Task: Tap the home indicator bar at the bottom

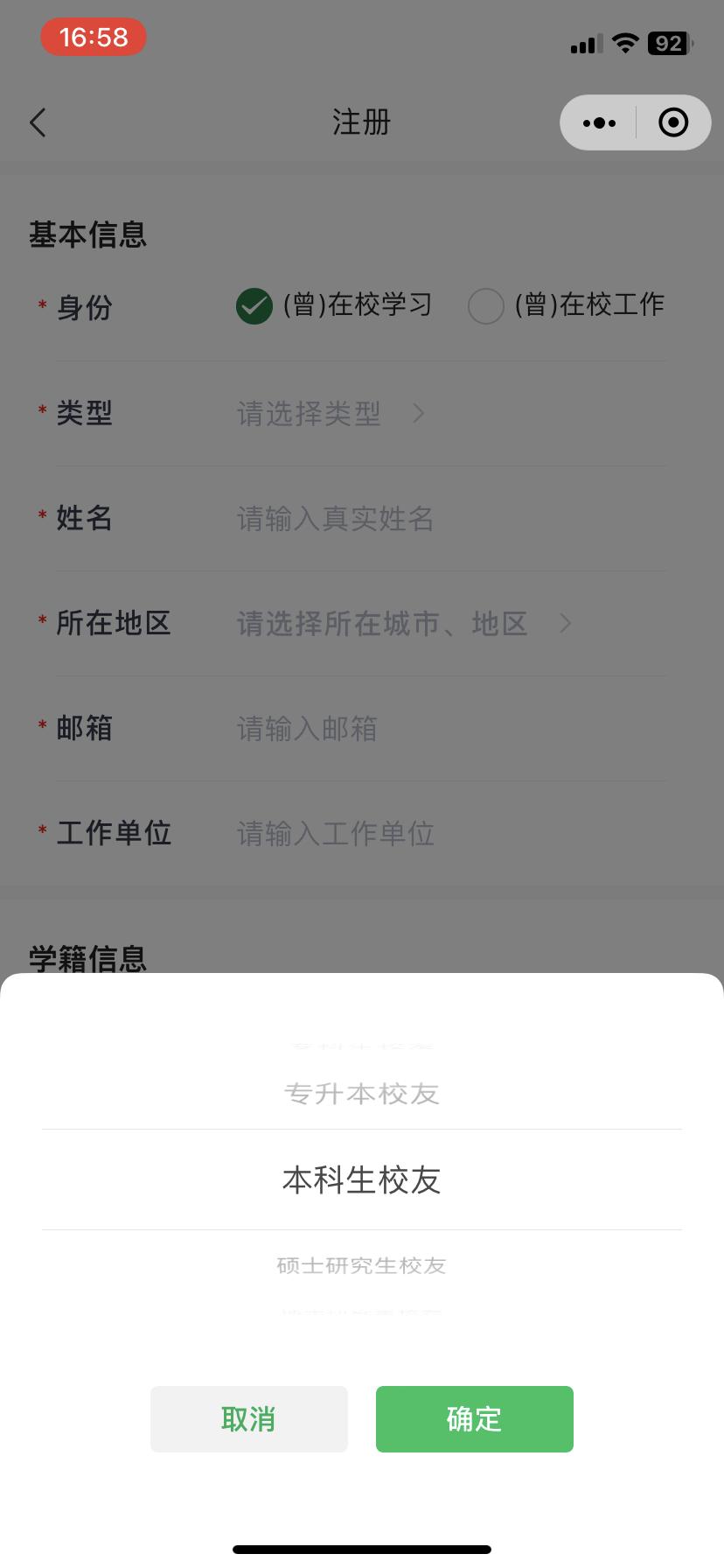Action: click(362, 1547)
